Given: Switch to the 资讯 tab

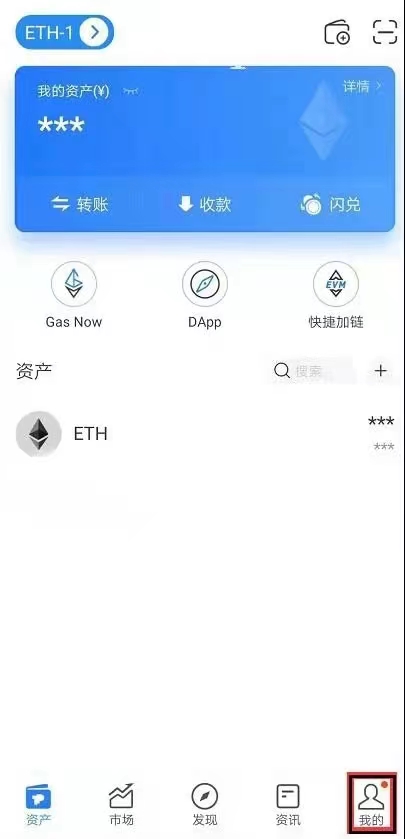Looking at the screenshot, I should click(287, 805).
